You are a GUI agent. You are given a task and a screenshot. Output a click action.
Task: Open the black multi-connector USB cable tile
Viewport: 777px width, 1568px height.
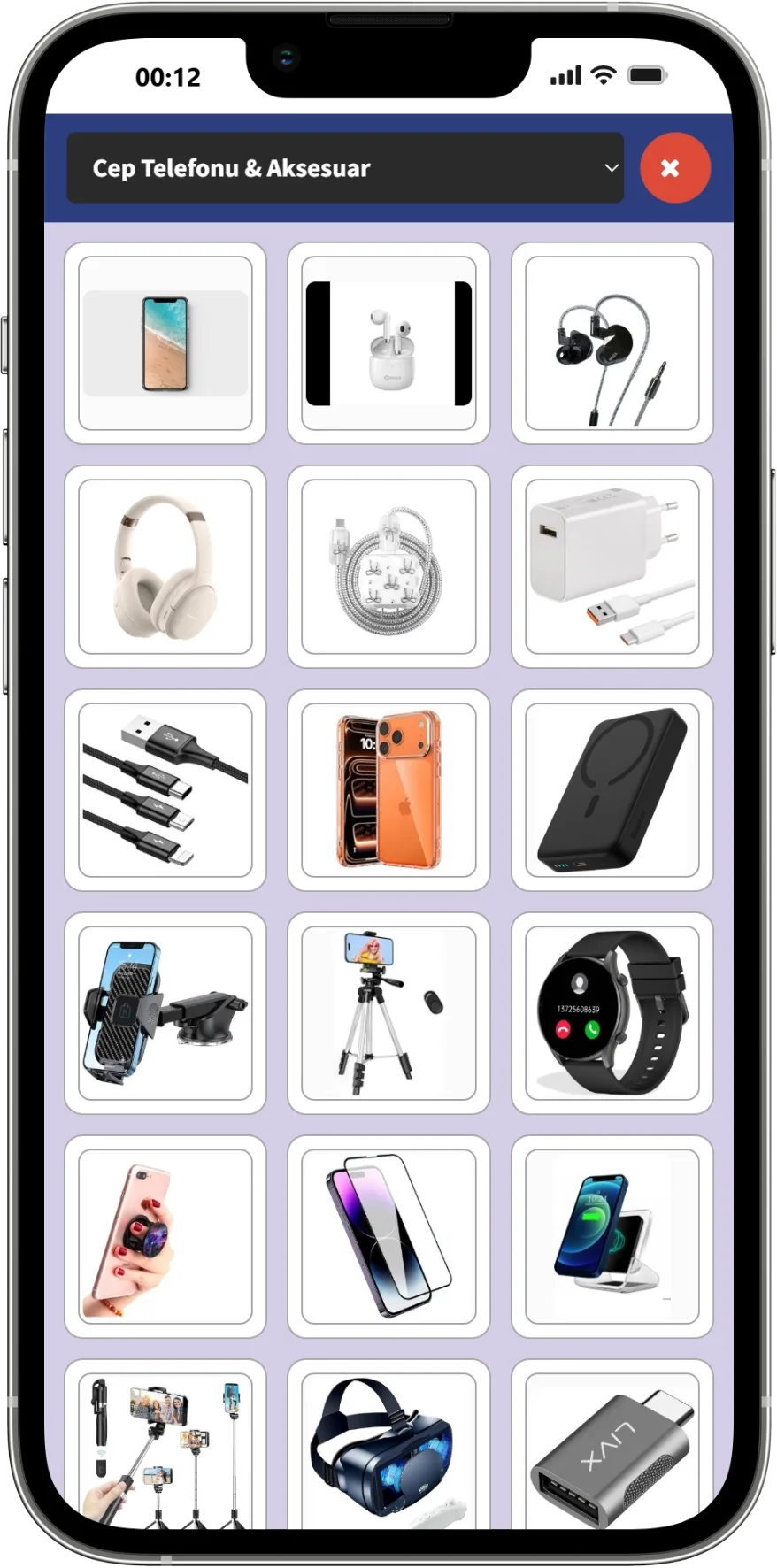(165, 790)
